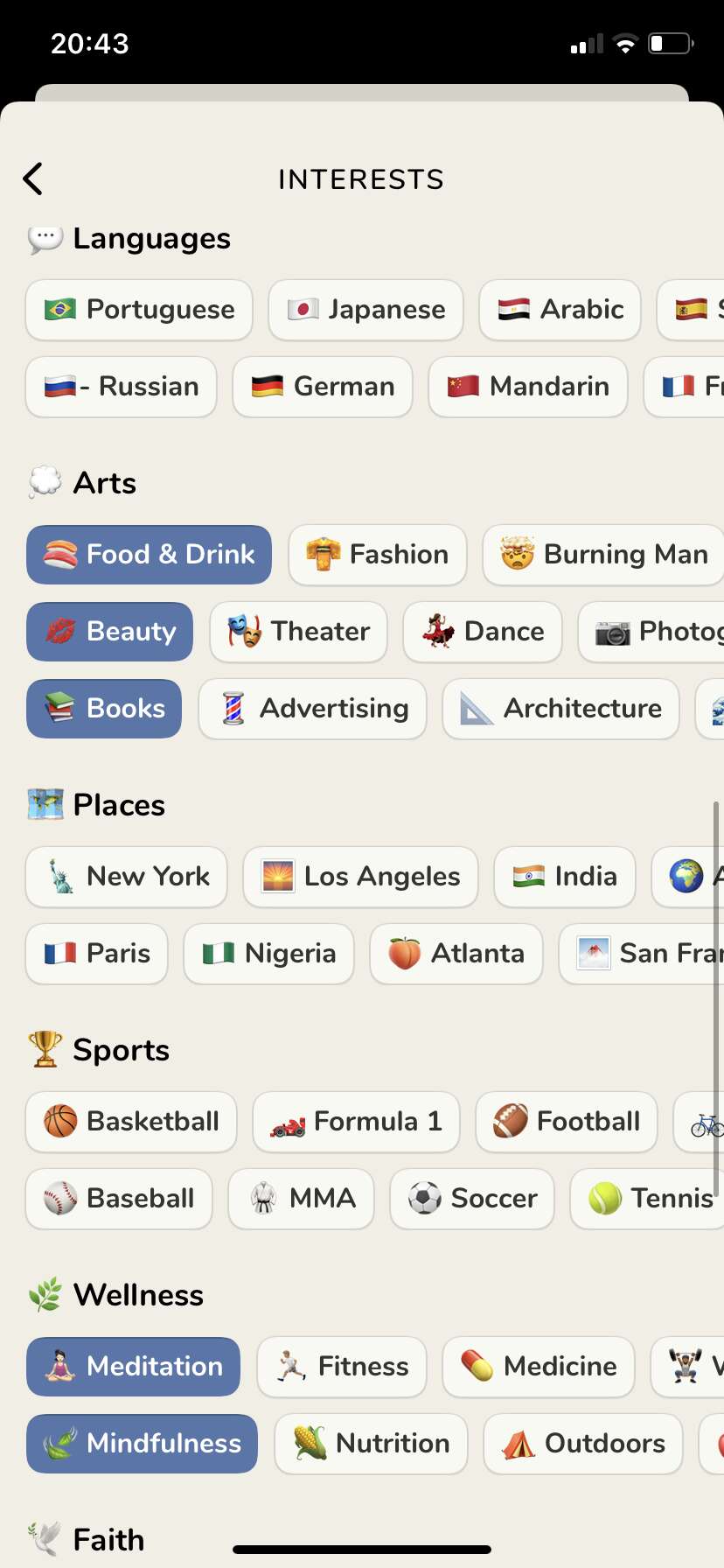
Task: Select the Basketball sport chip
Action: coord(131,1122)
